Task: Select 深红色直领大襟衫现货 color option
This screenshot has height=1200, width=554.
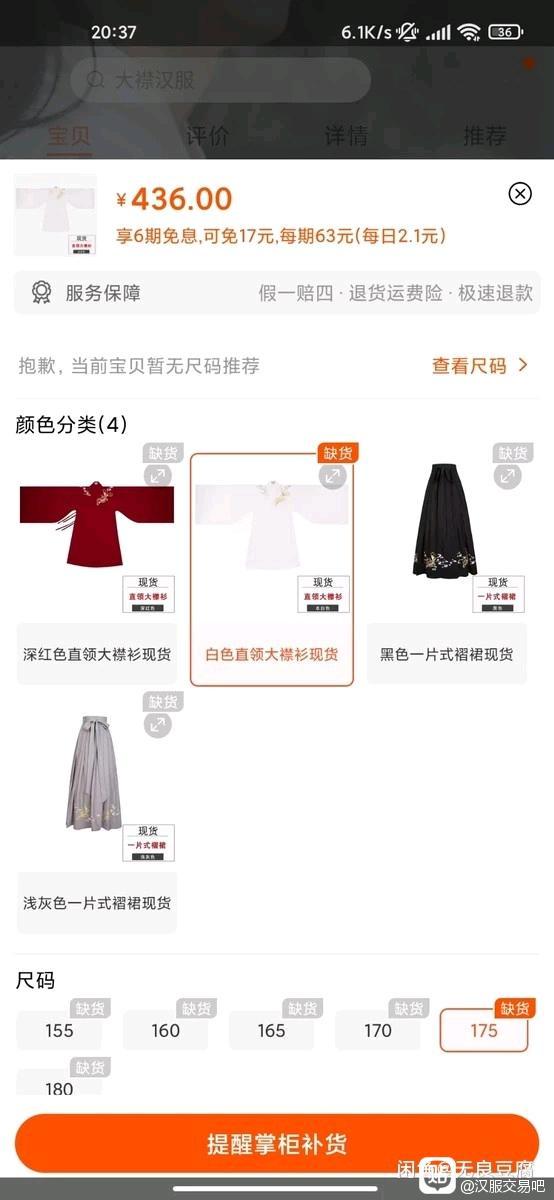Action: 97,570
